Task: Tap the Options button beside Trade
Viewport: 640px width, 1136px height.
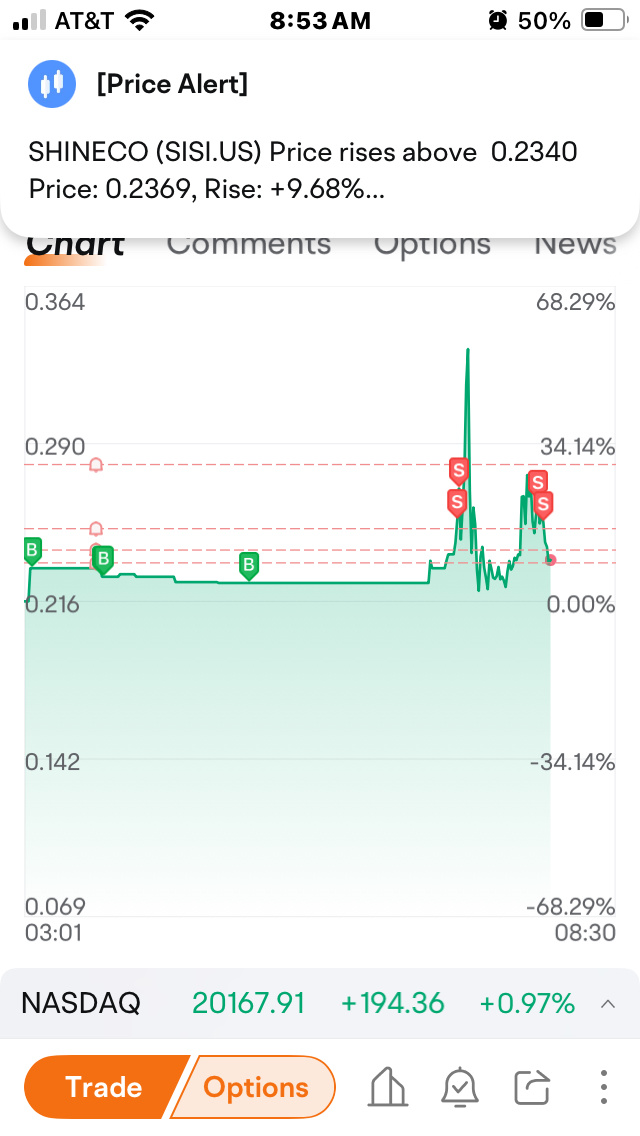Action: [x=255, y=1087]
